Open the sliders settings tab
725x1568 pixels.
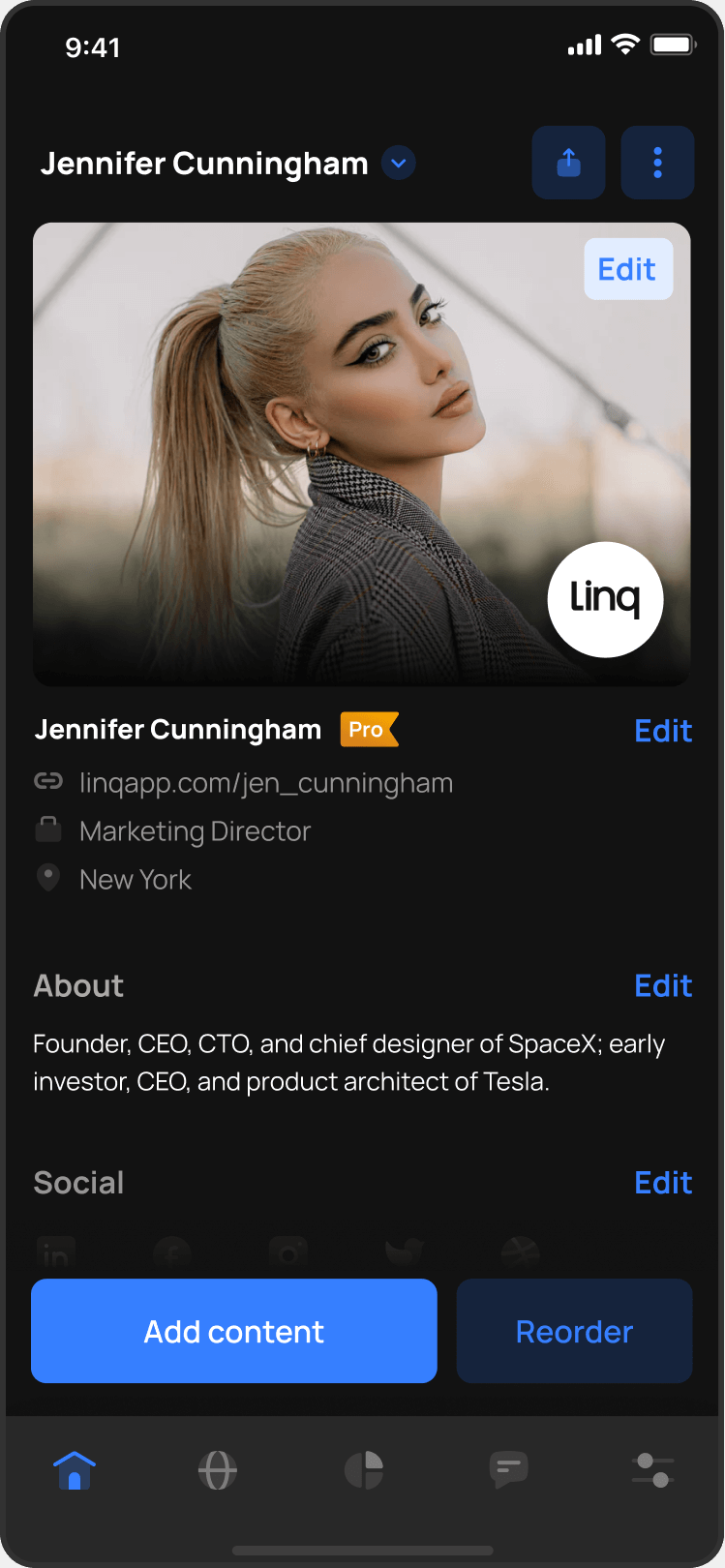[652, 1470]
